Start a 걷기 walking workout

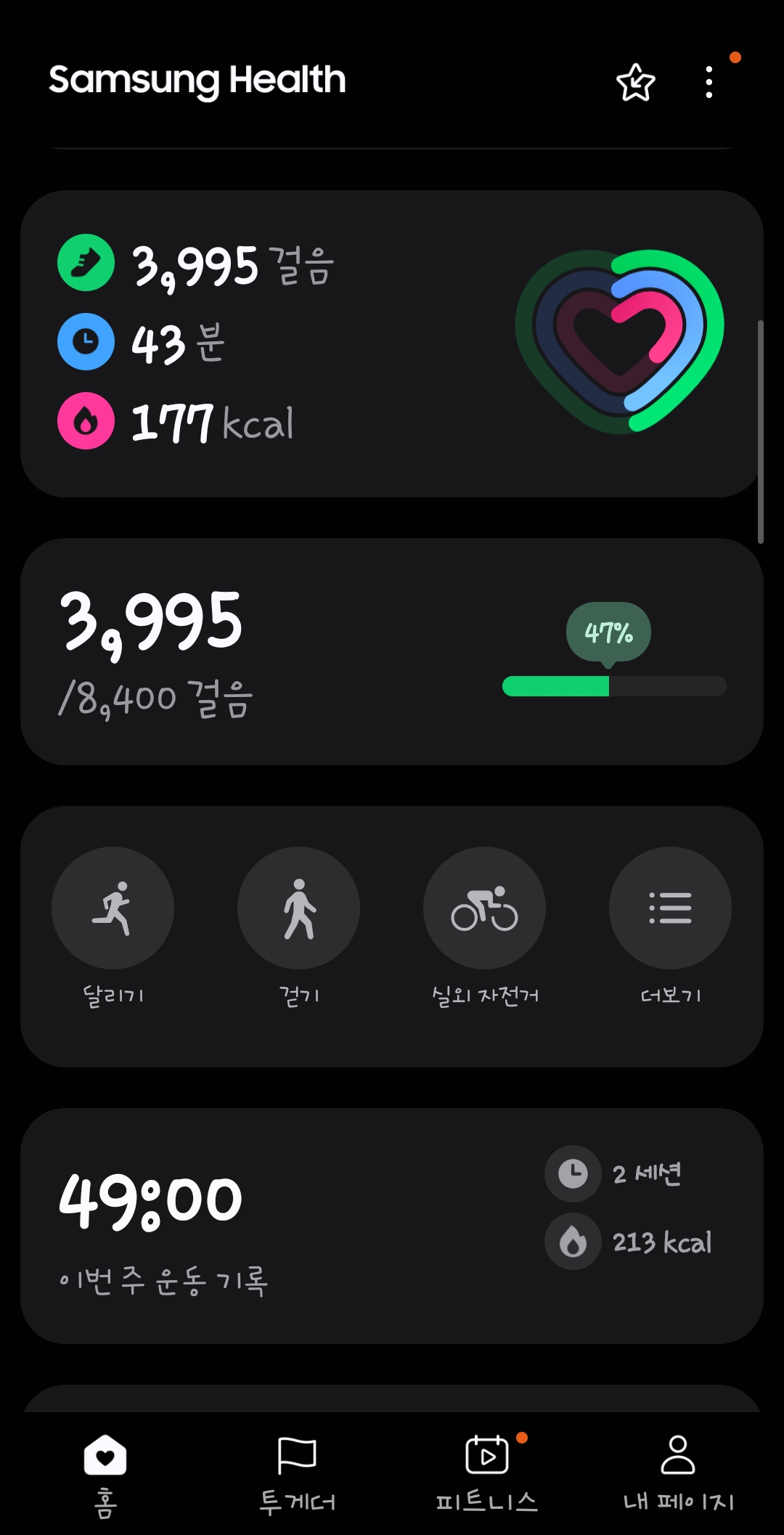298,908
